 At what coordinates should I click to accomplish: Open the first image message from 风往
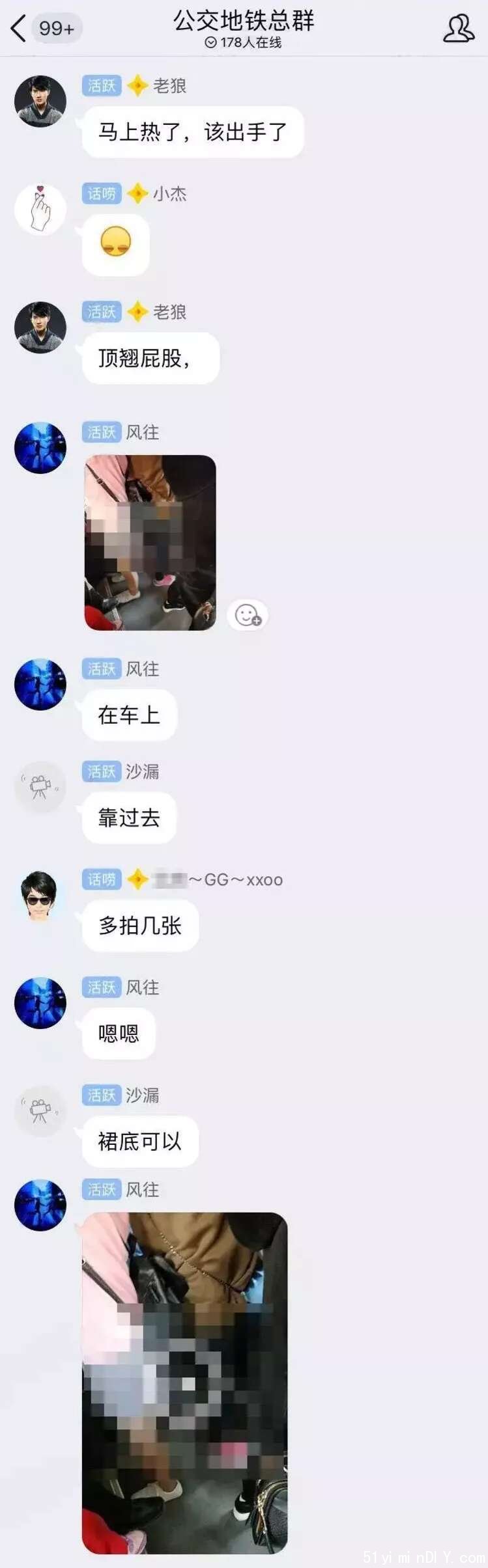point(151,542)
